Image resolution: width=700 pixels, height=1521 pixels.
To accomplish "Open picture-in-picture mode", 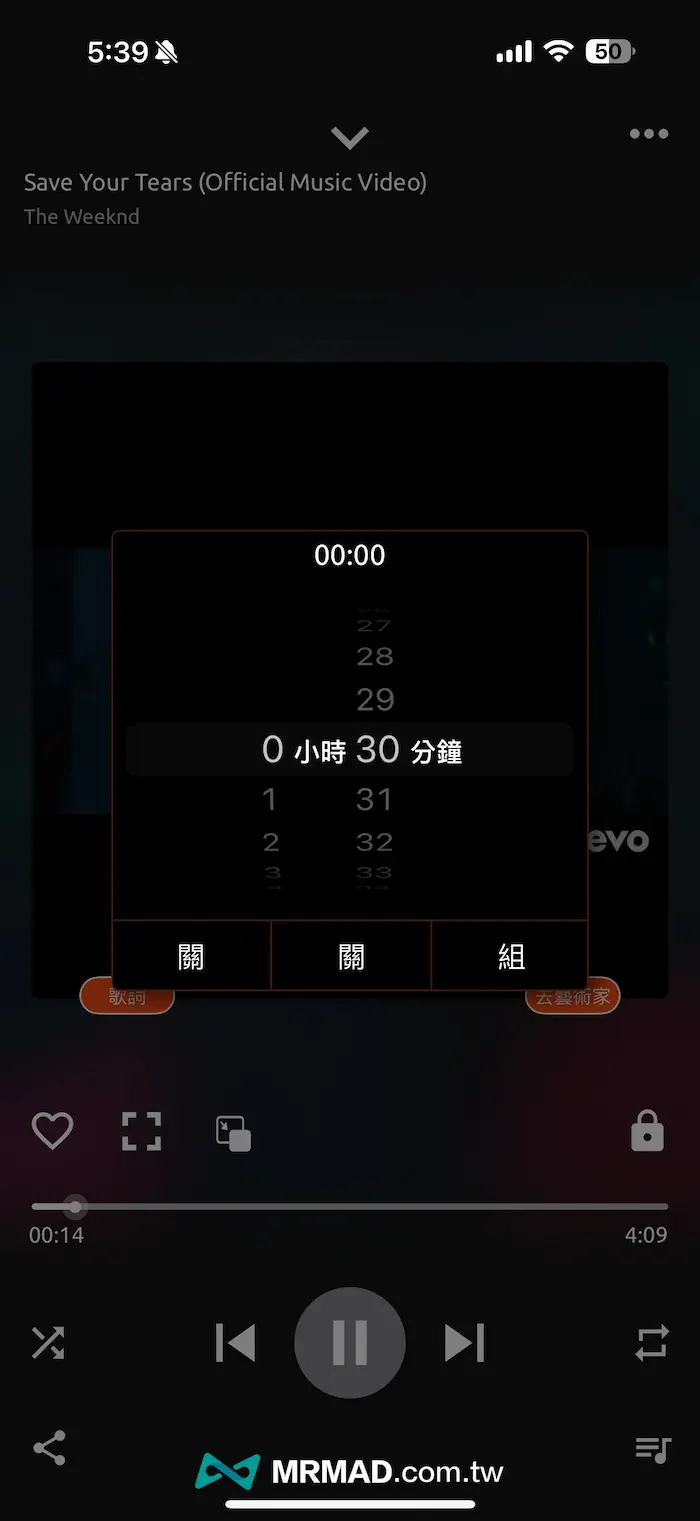I will (233, 1133).
